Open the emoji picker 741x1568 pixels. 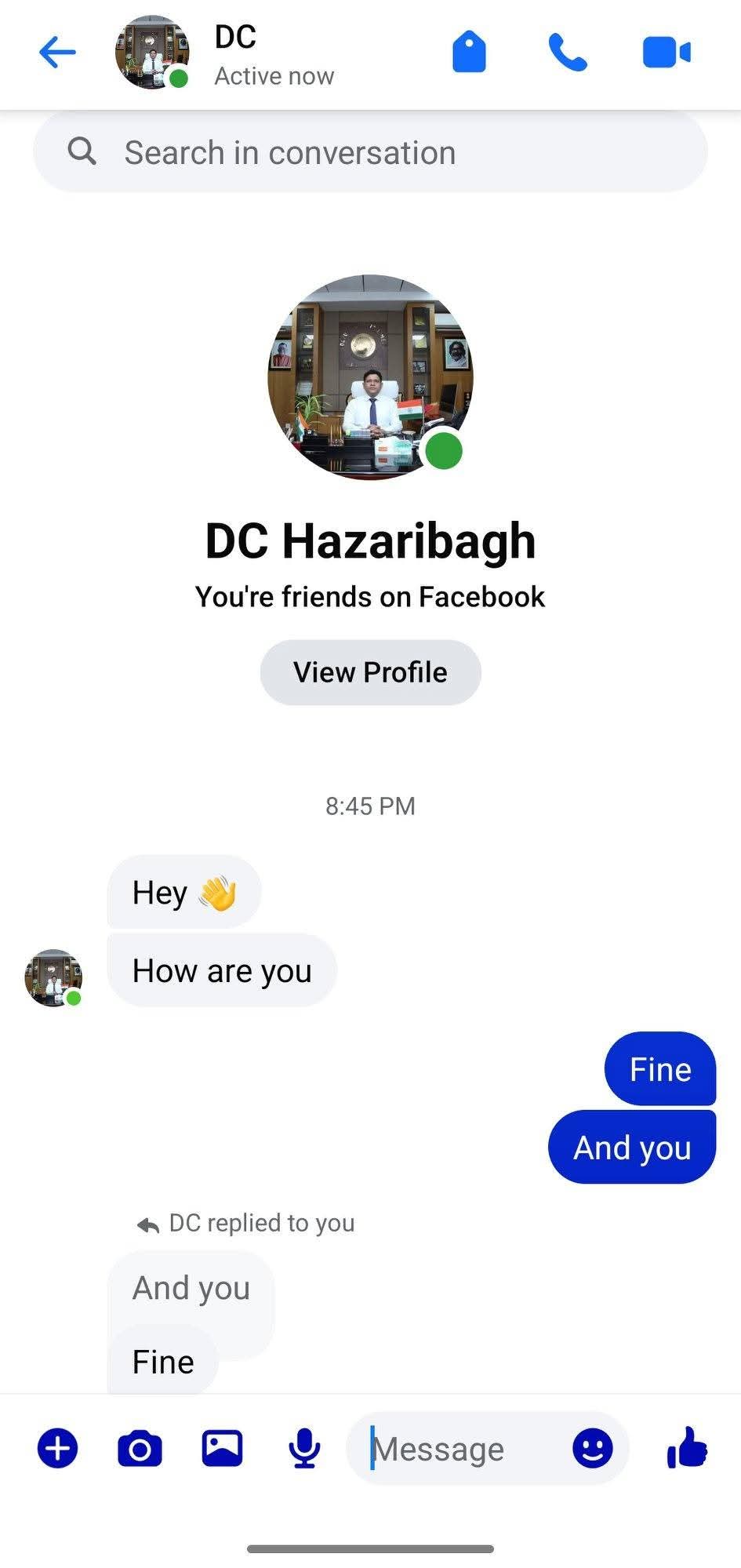[x=592, y=1448]
